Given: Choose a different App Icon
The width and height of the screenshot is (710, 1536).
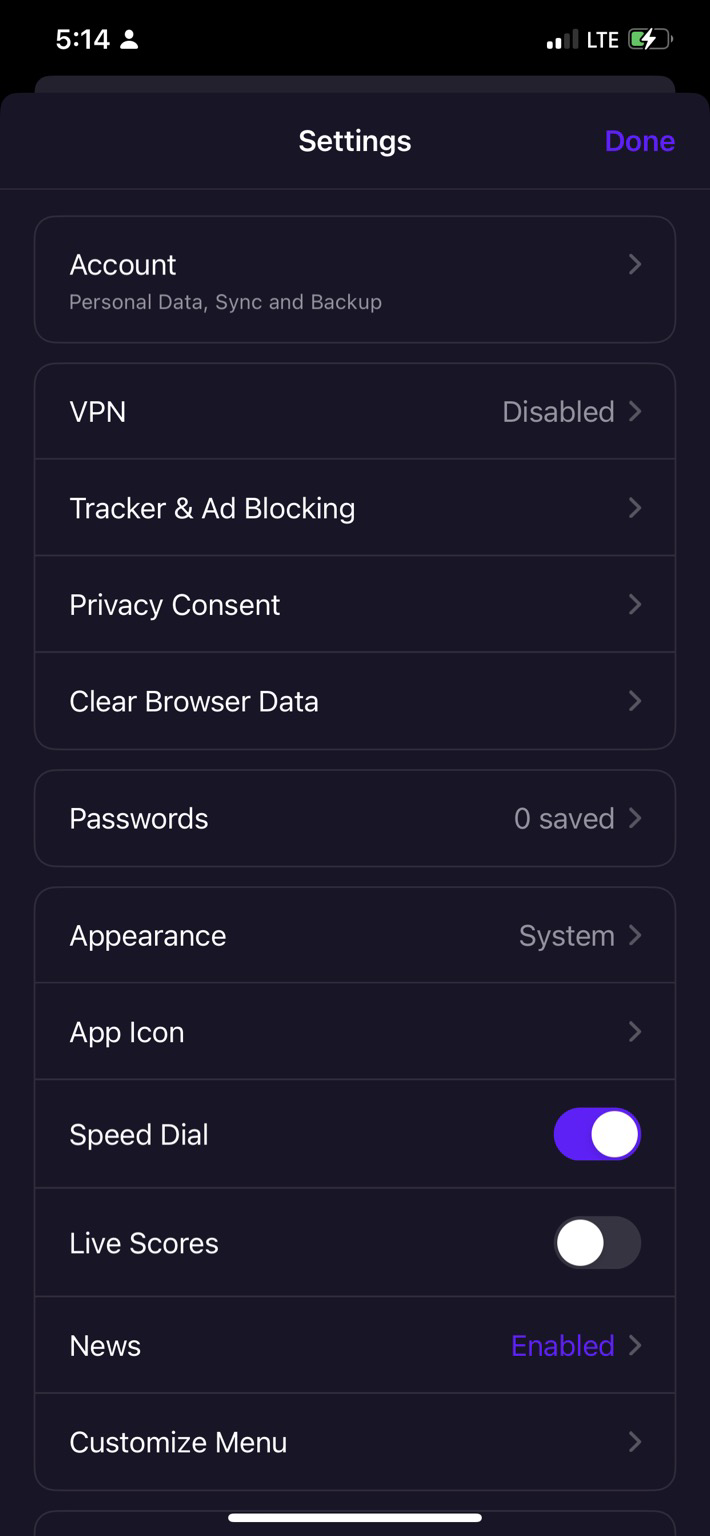Looking at the screenshot, I should pyautogui.click(x=354, y=1032).
